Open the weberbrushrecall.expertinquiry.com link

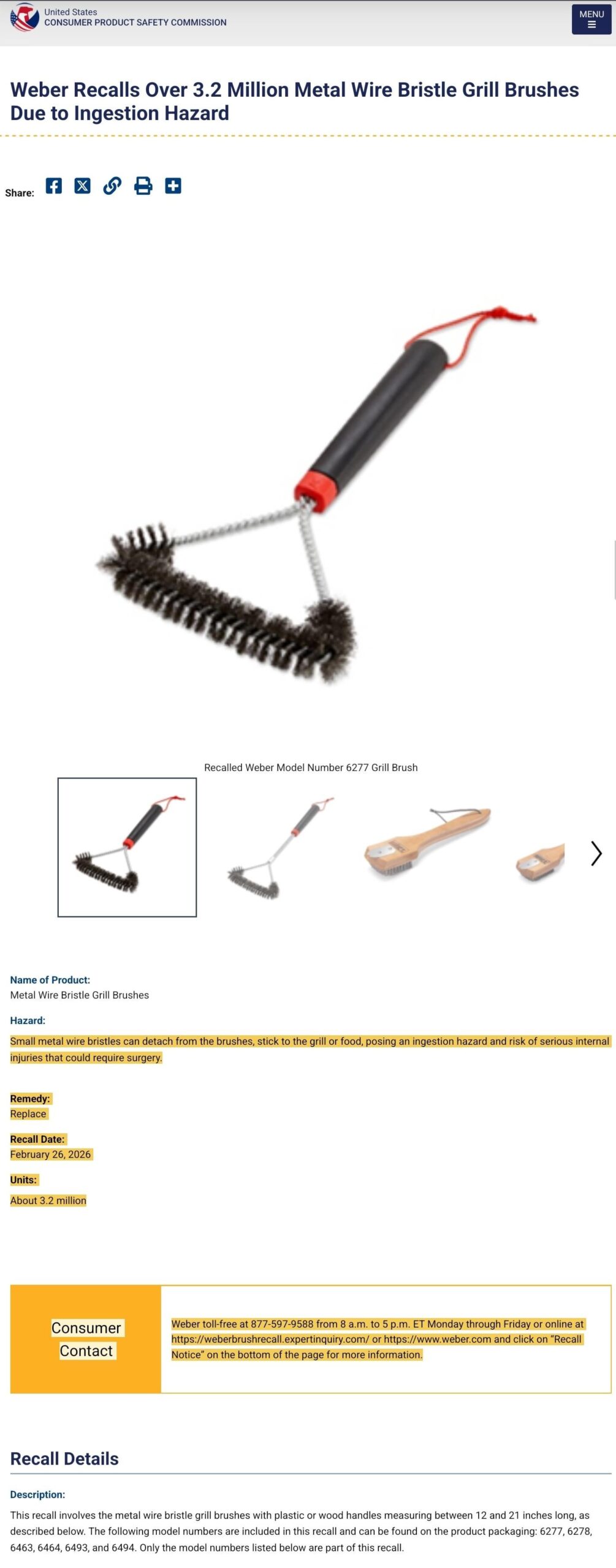[x=270, y=1339]
